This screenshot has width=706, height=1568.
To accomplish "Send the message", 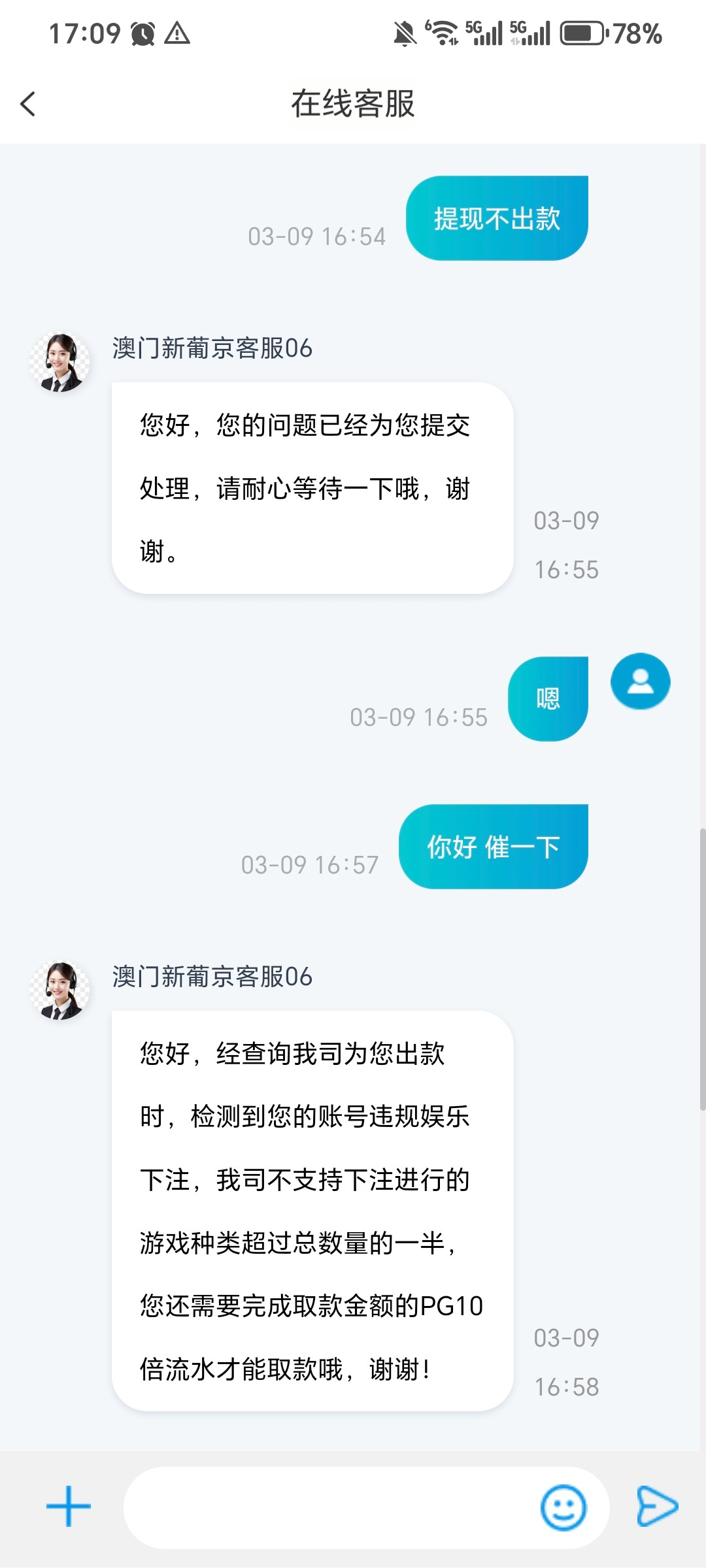I will (x=656, y=1507).
